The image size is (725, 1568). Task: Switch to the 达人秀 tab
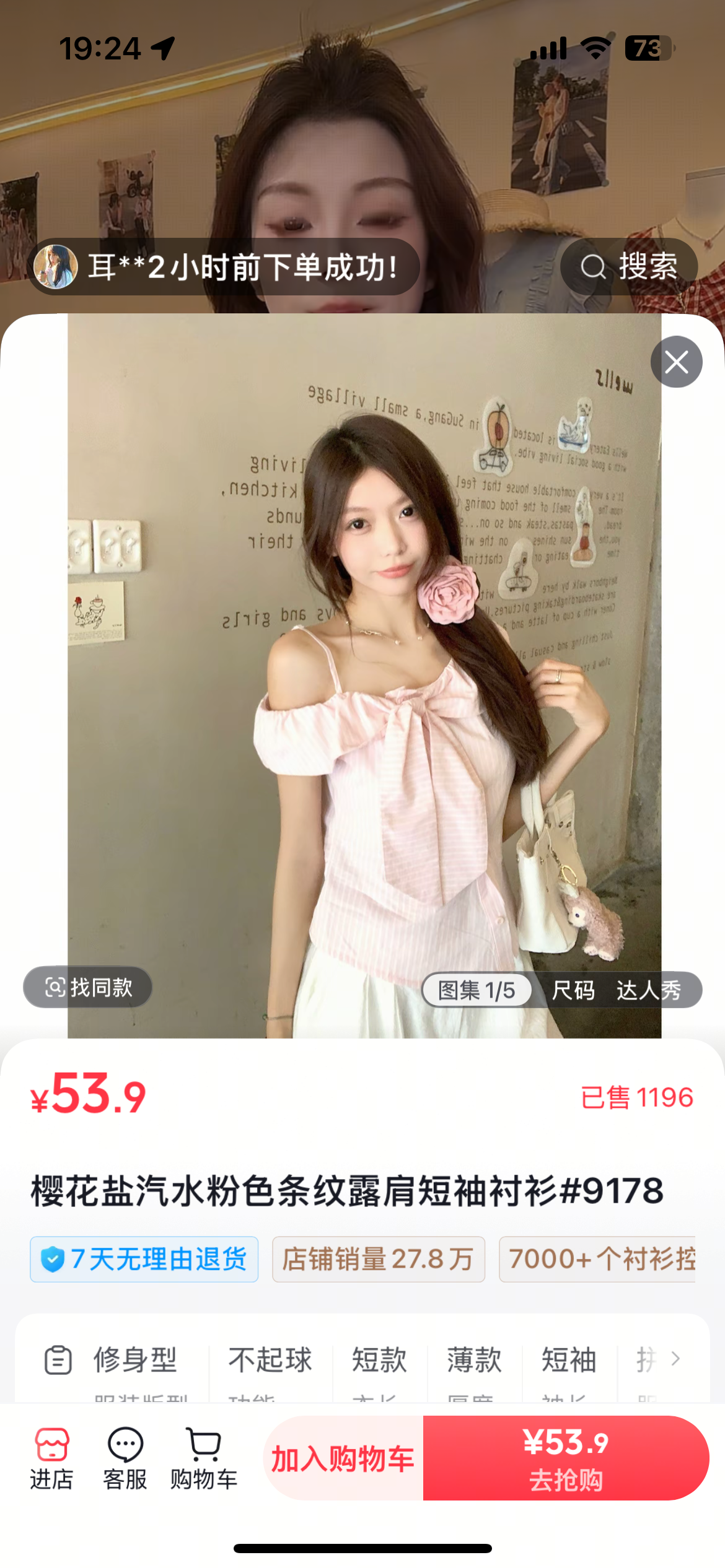tap(648, 990)
